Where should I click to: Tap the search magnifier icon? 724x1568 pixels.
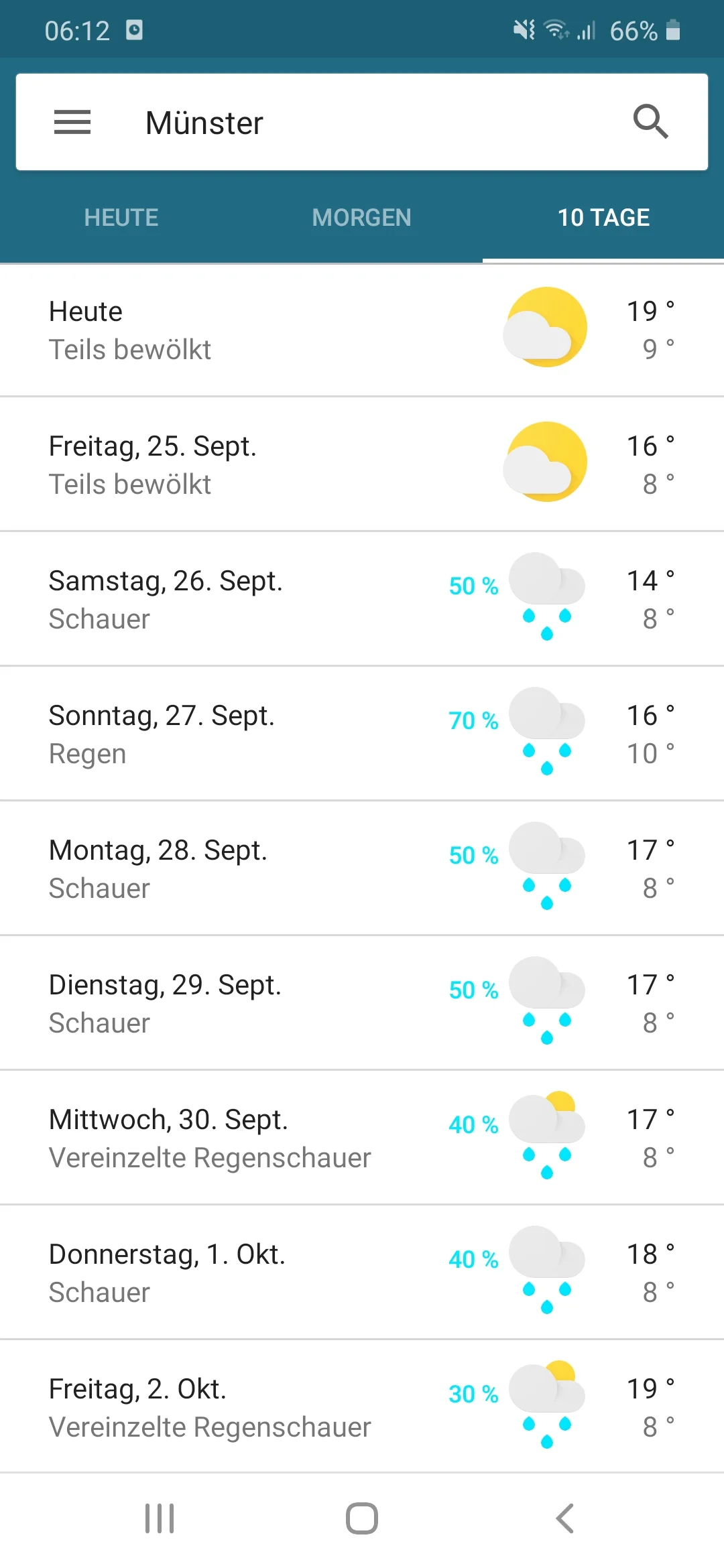[650, 122]
